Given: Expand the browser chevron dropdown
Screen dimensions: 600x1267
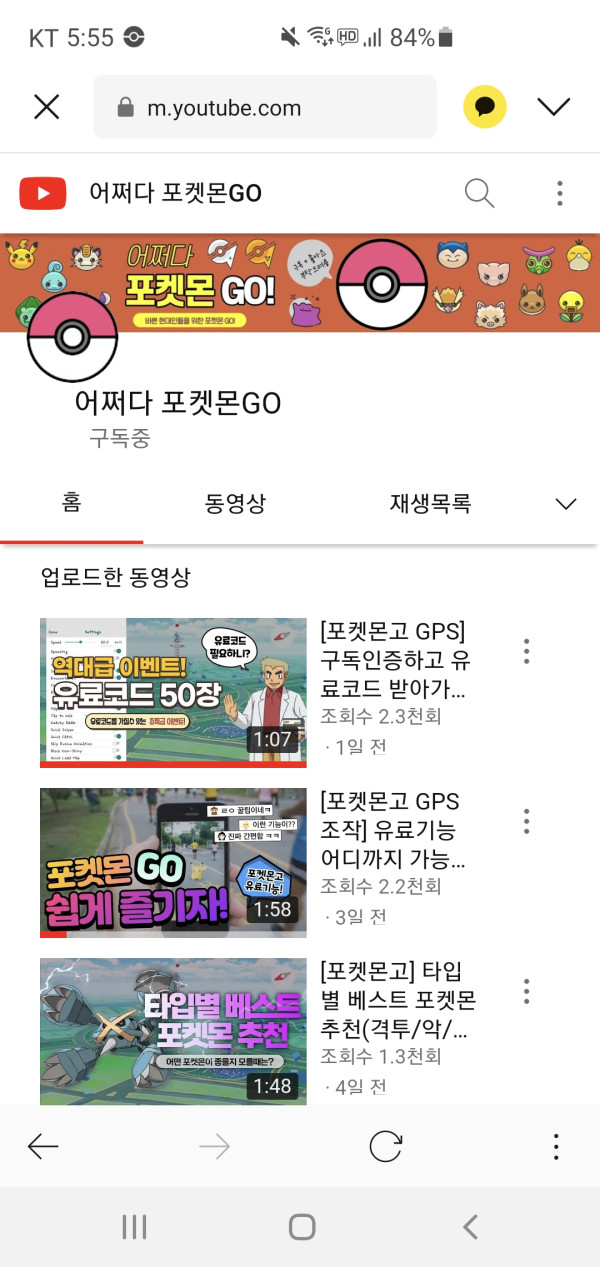Looking at the screenshot, I should 553,107.
